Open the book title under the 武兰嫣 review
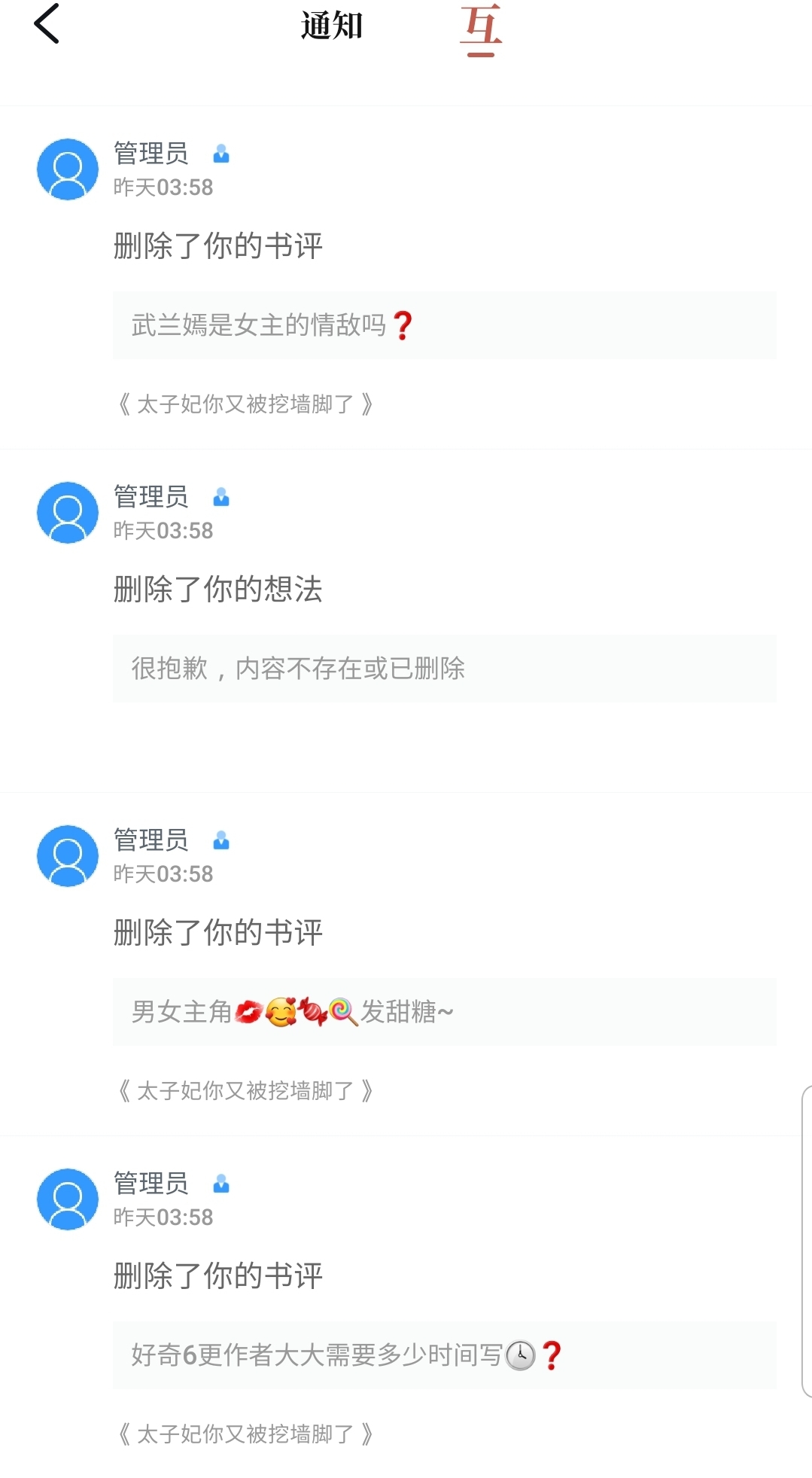 tap(245, 404)
